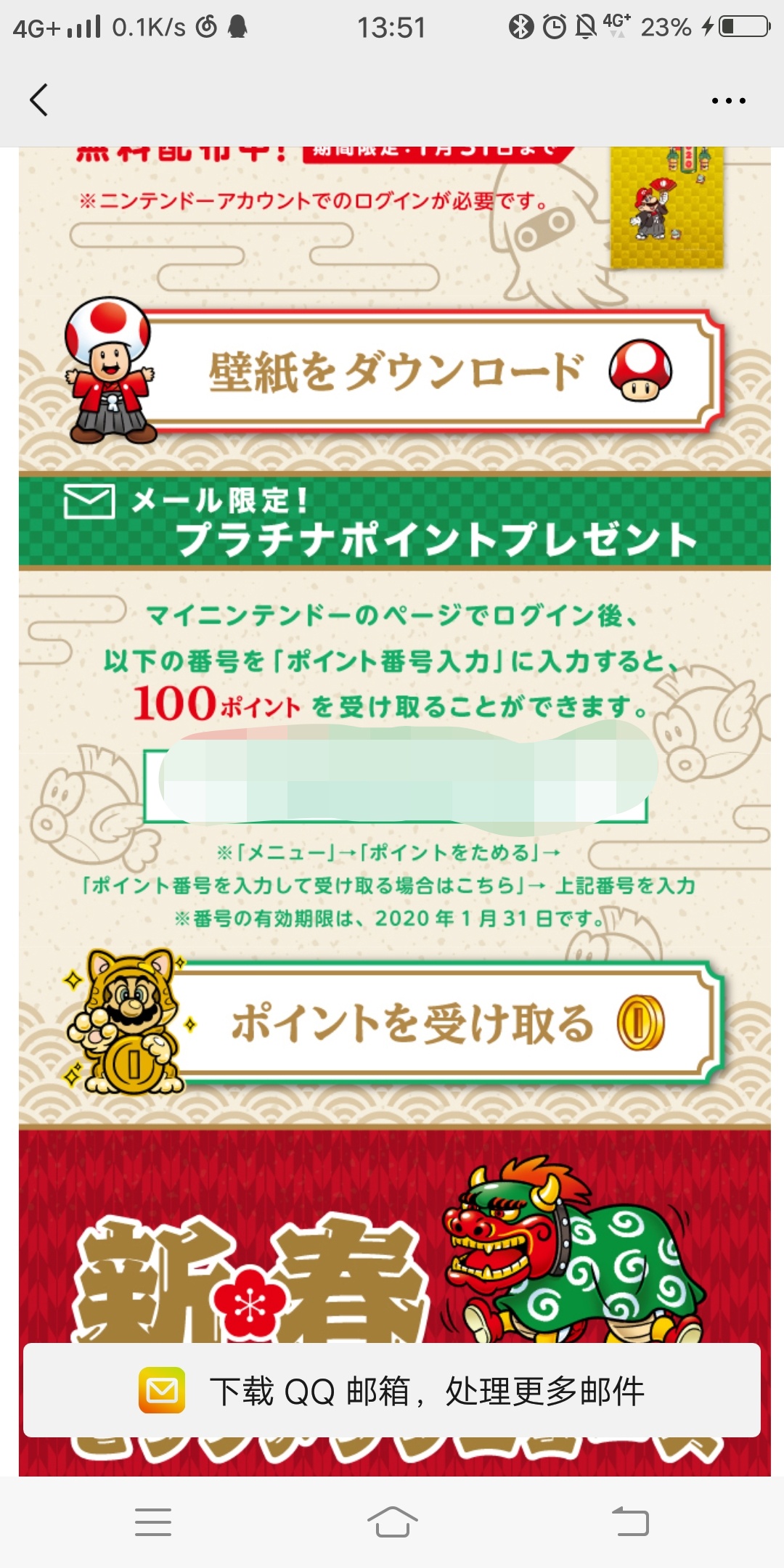Go to the phone's home screen
The image size is (784, 1568).
click(x=392, y=1522)
